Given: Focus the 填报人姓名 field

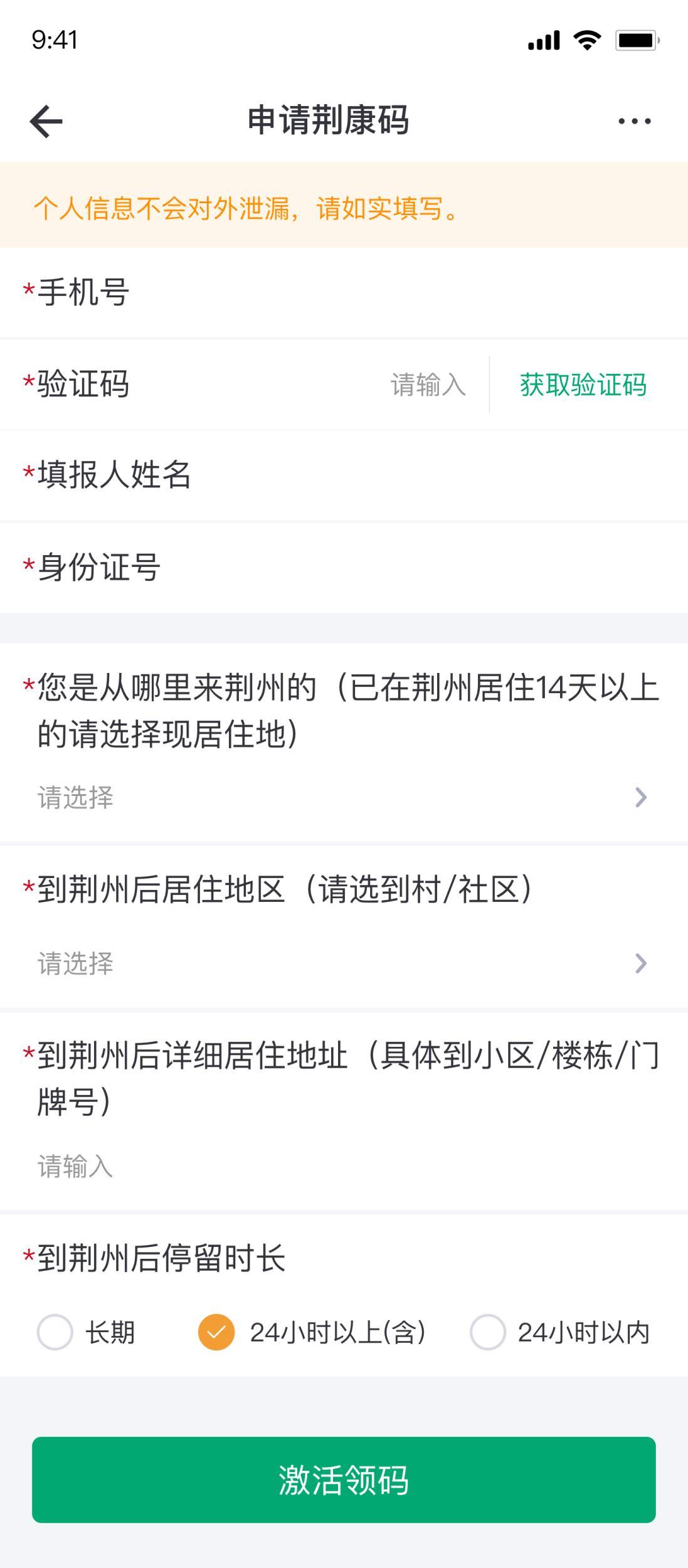Looking at the screenshot, I should pos(344,475).
